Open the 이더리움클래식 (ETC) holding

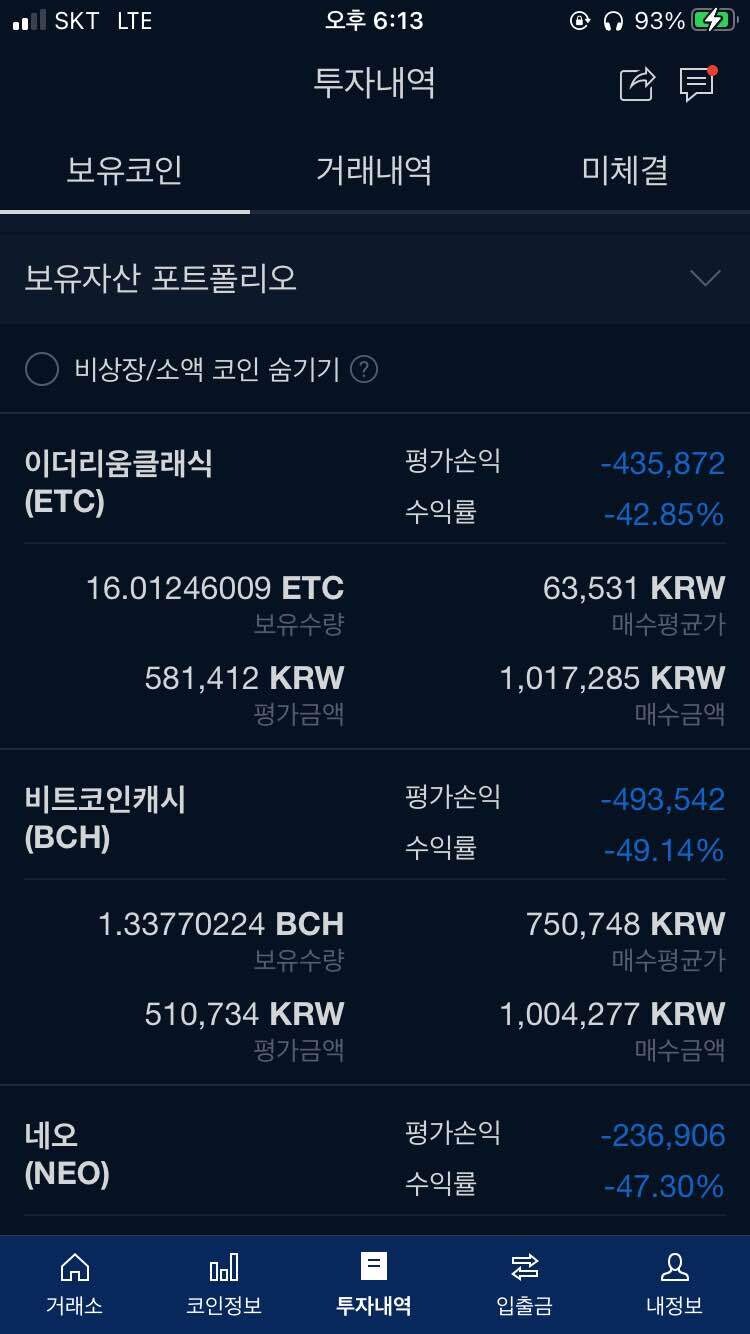(118, 482)
